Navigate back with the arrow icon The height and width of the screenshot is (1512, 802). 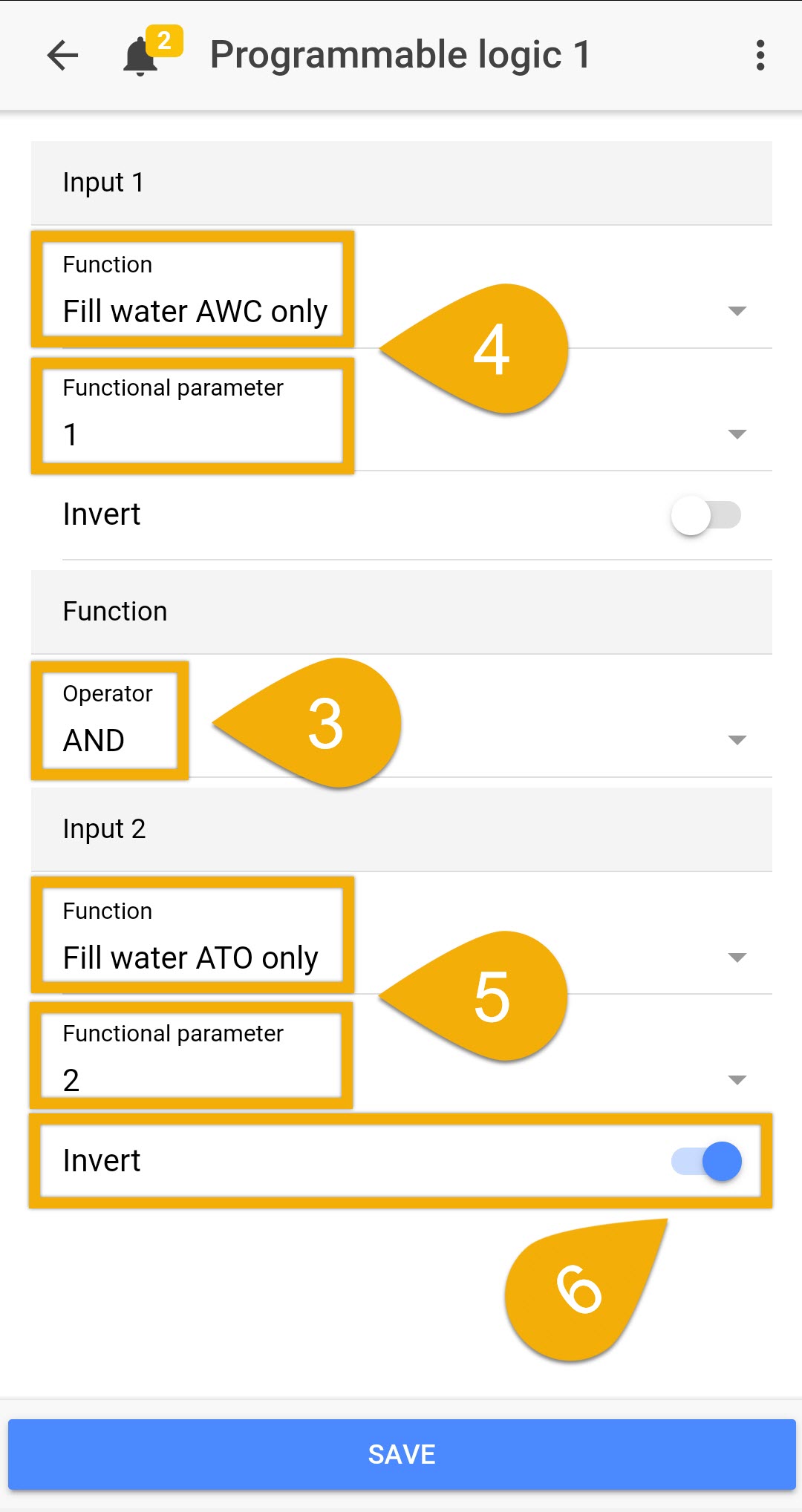coord(63,54)
